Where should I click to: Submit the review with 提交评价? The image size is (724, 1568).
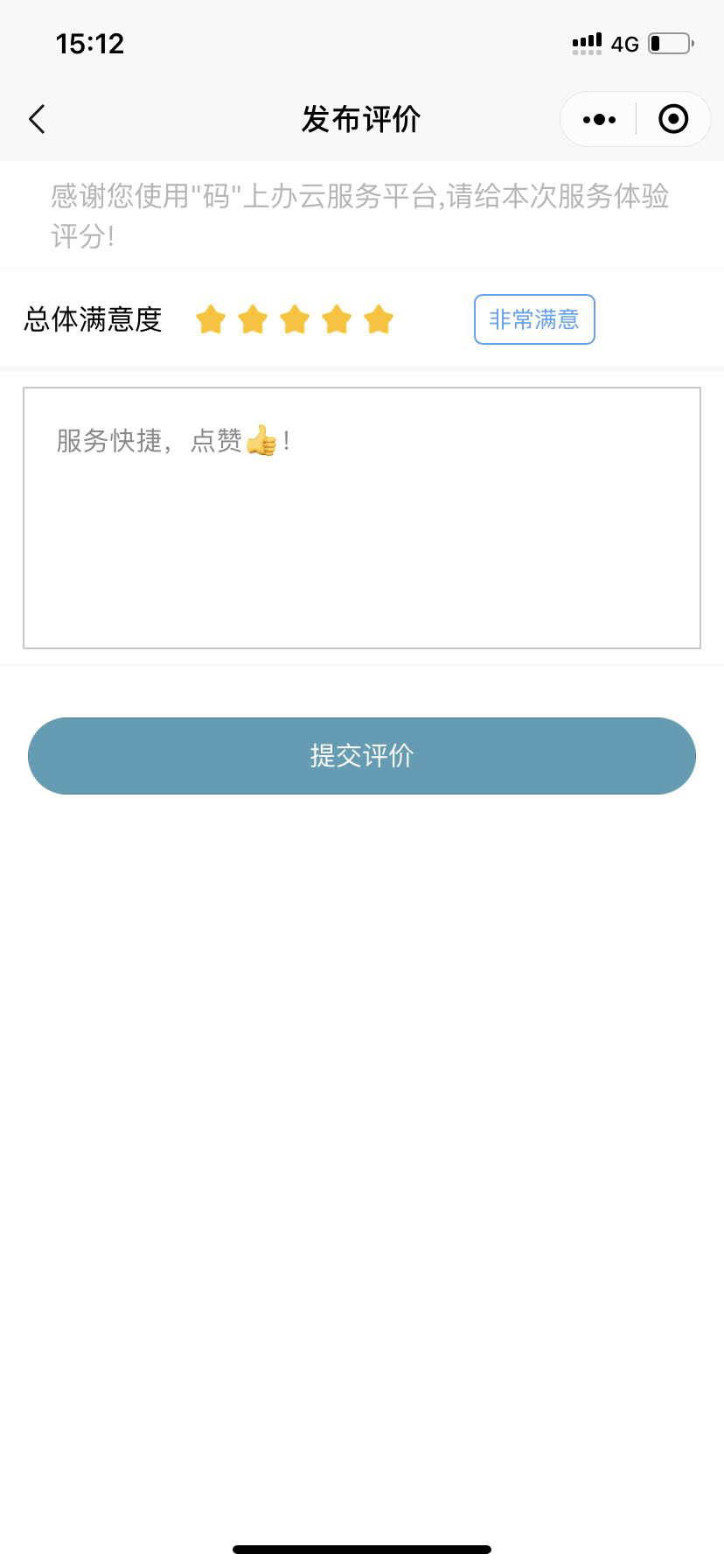[362, 756]
